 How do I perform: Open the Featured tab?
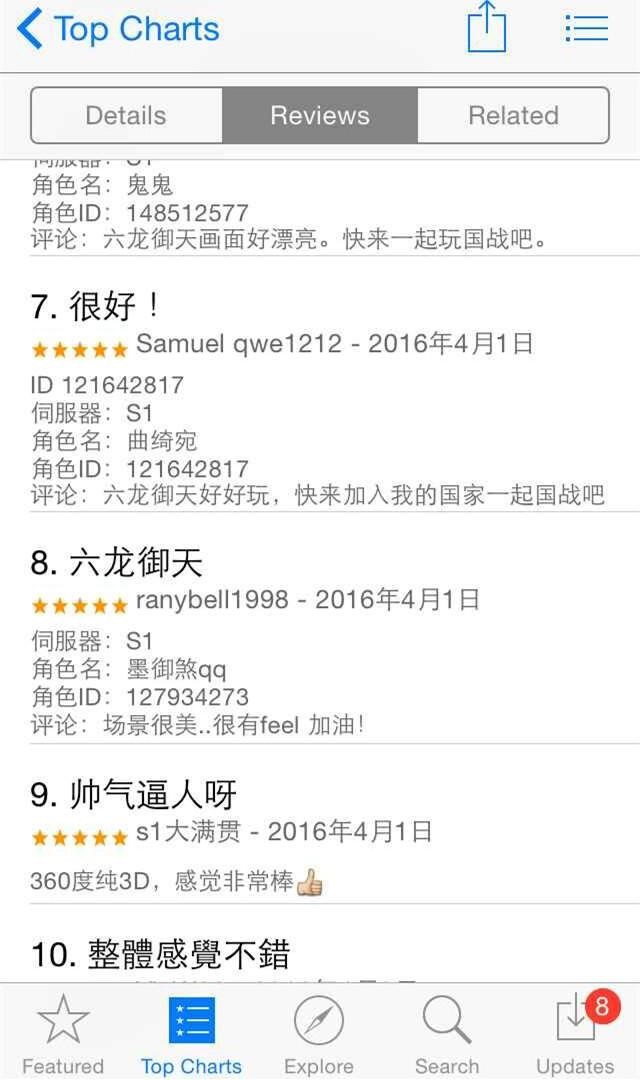(x=63, y=1035)
